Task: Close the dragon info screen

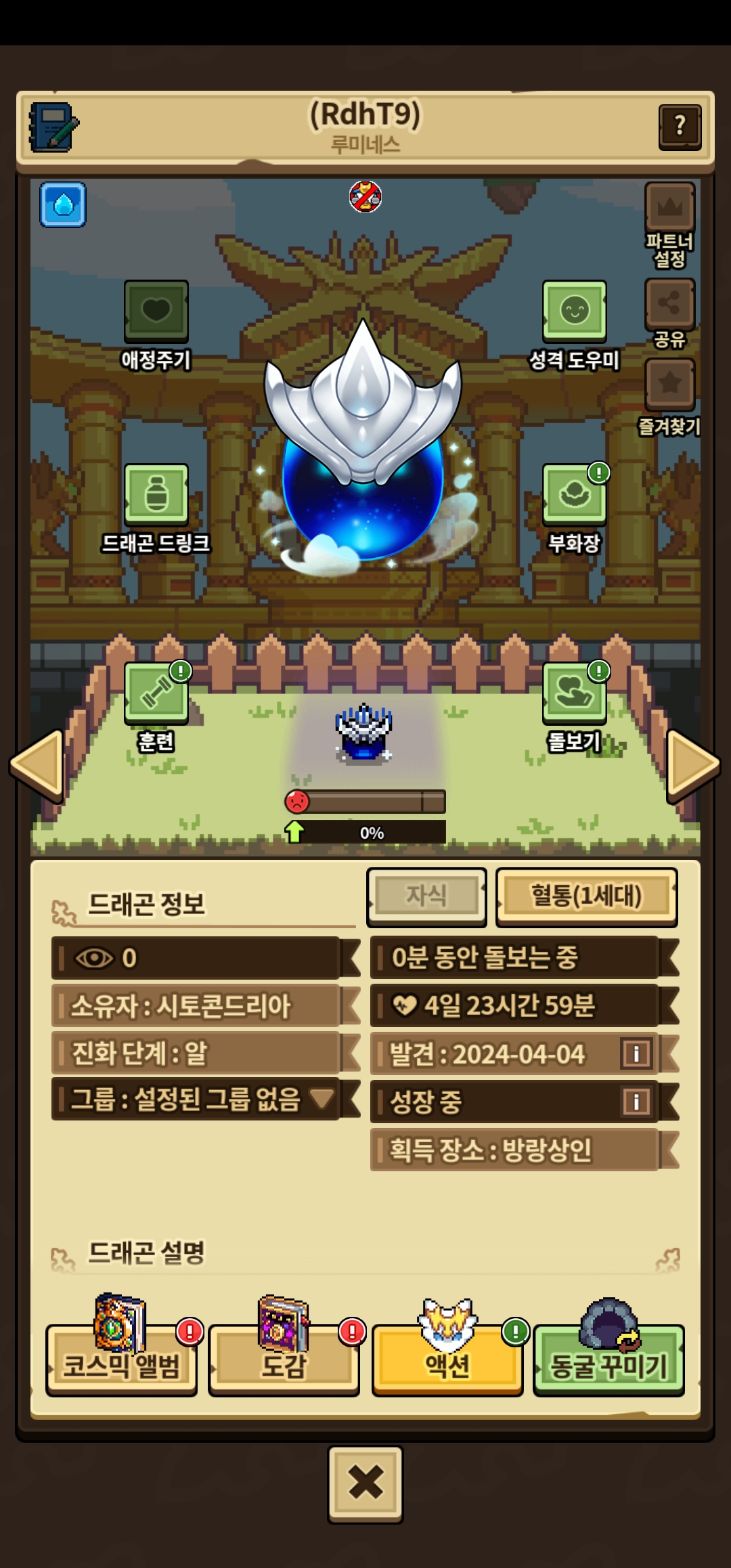Action: pyautogui.click(x=365, y=1484)
